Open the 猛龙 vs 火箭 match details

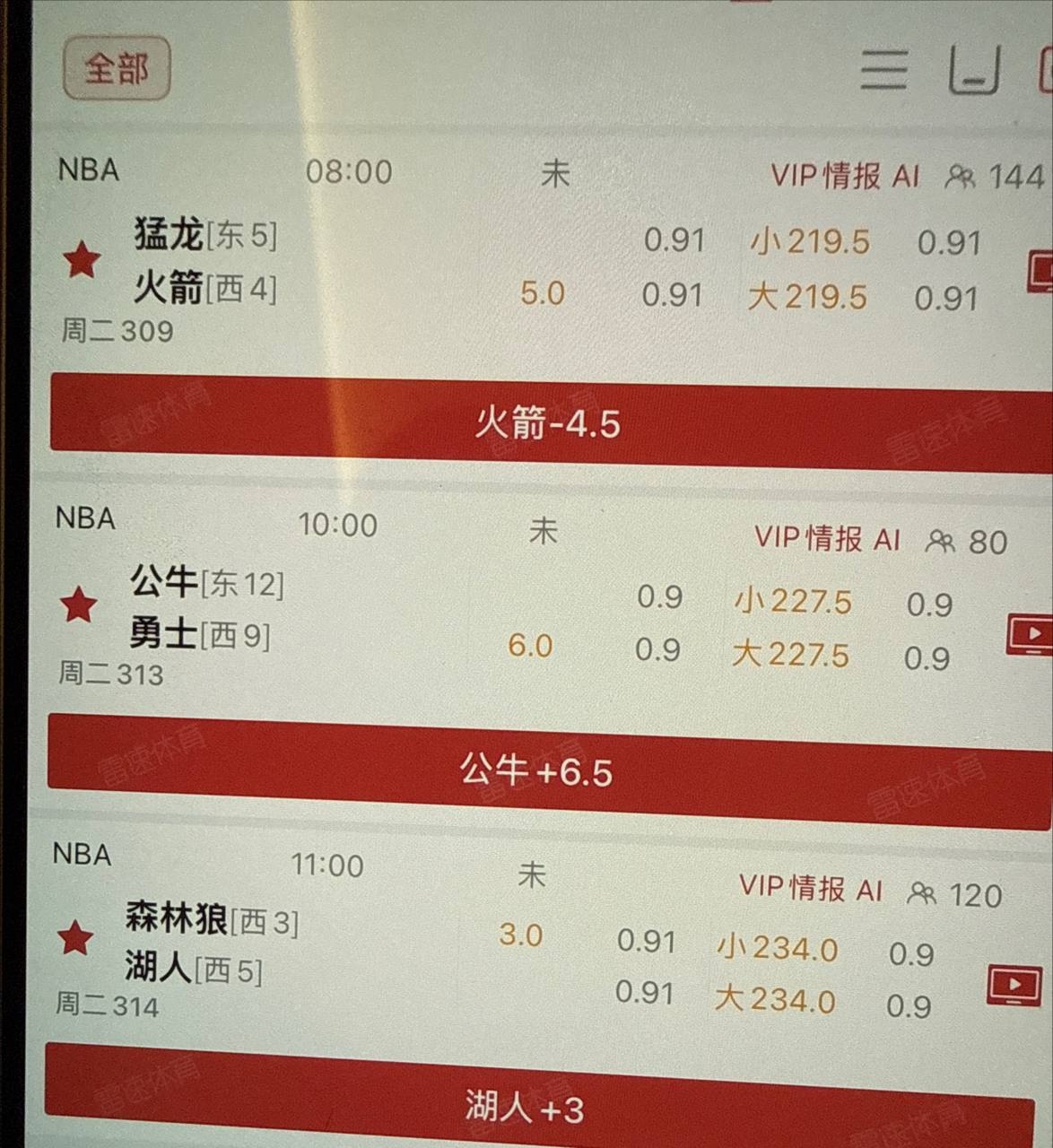[205, 262]
